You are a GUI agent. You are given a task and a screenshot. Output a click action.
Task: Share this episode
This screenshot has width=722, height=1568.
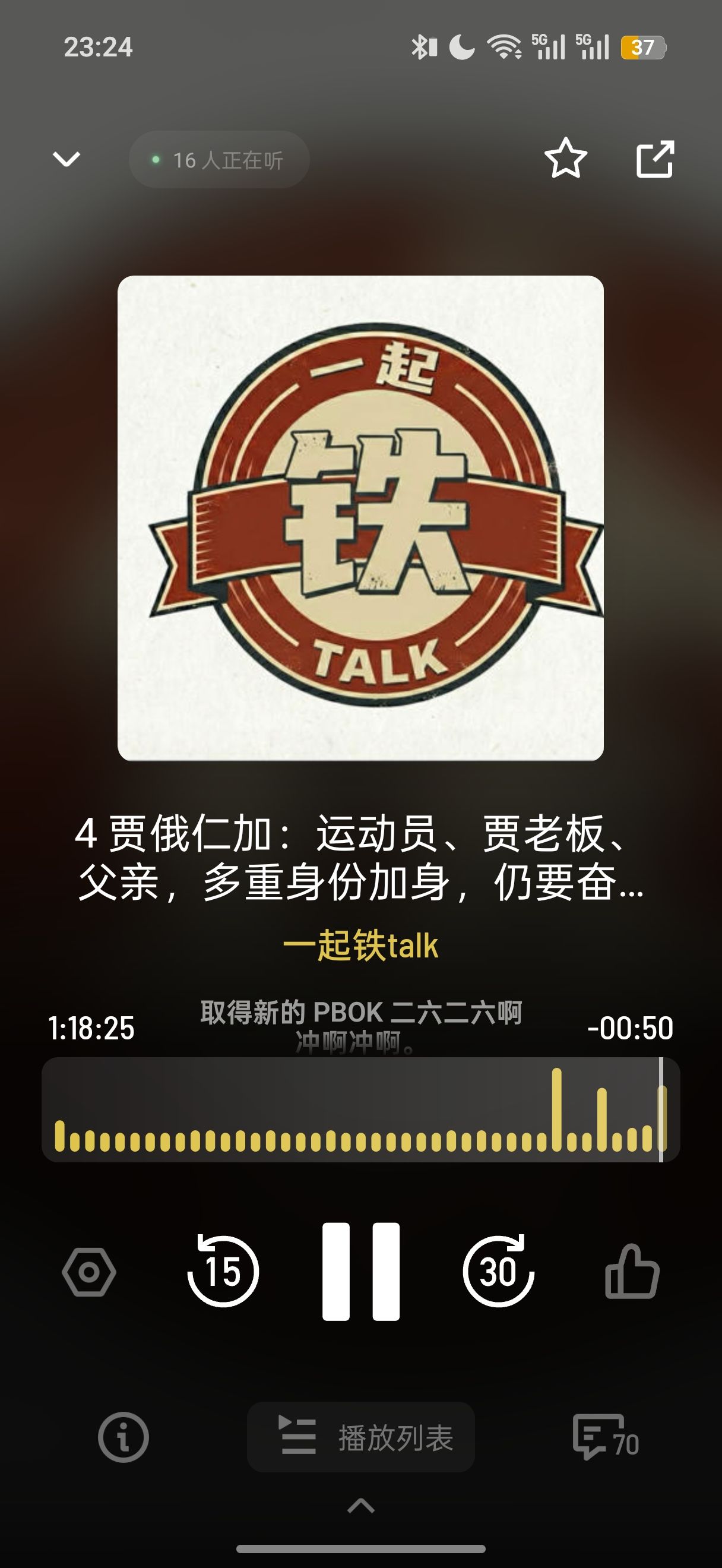coord(655,159)
